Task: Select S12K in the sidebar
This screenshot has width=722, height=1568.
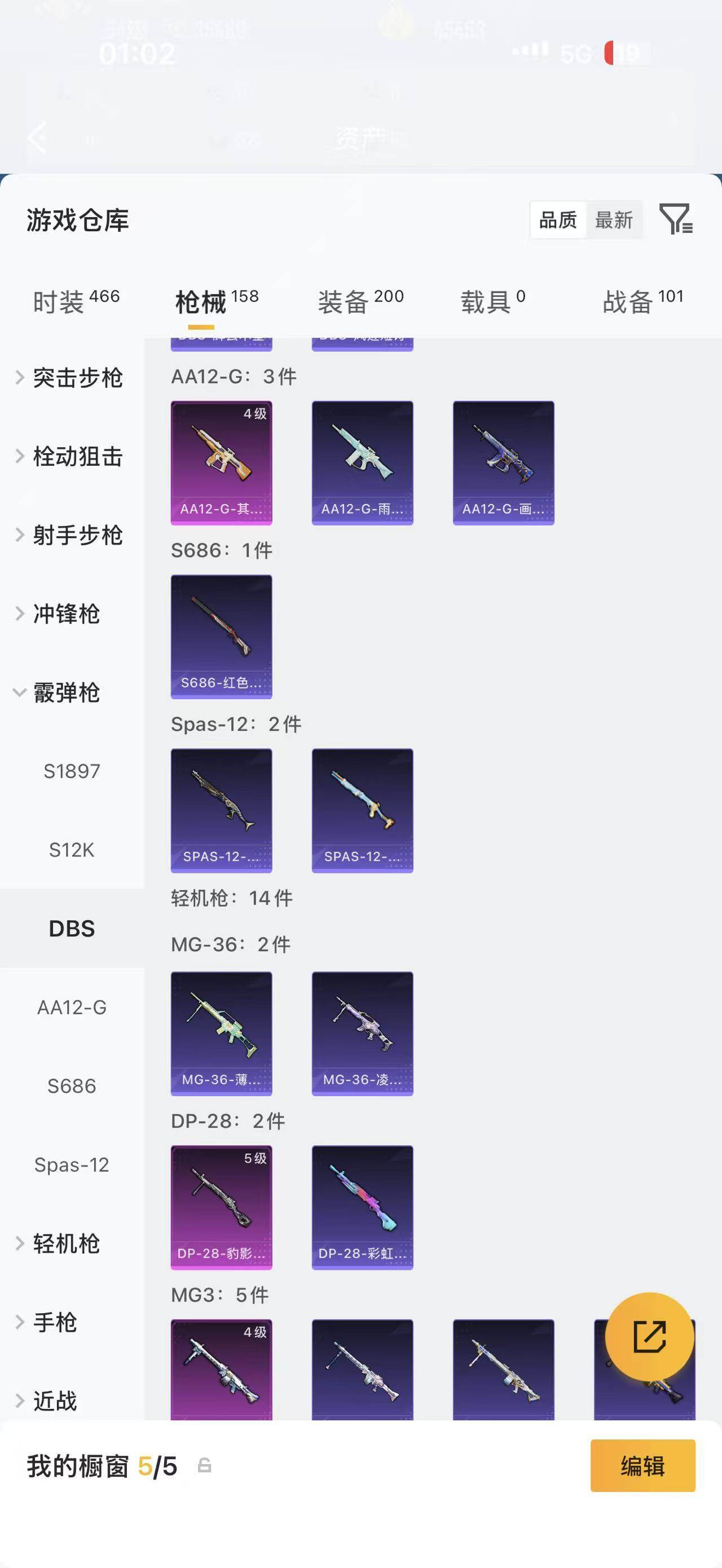Action: click(x=72, y=850)
